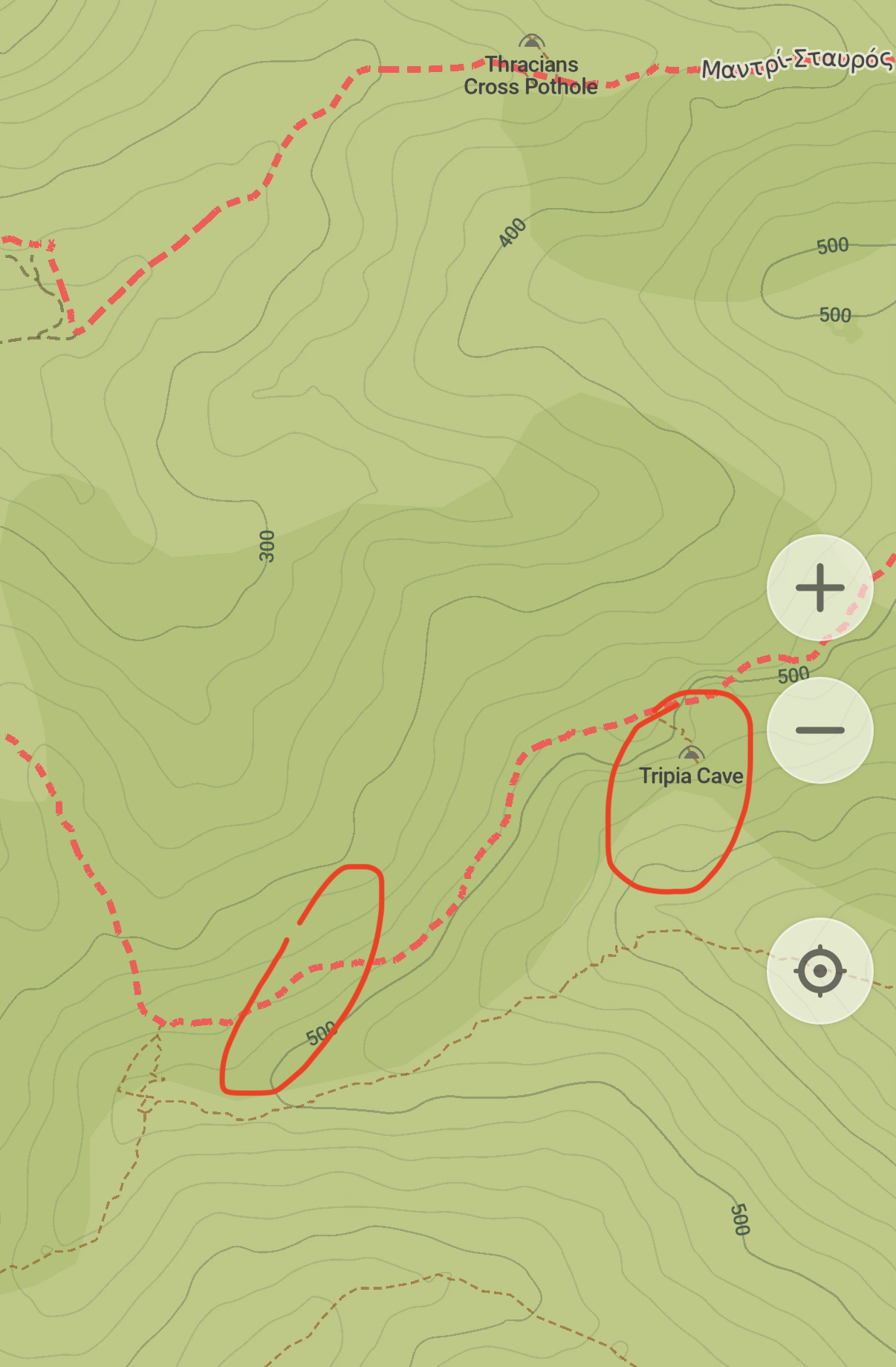The image size is (896, 1367).
Task: Zoom in on the map
Action: point(819,588)
